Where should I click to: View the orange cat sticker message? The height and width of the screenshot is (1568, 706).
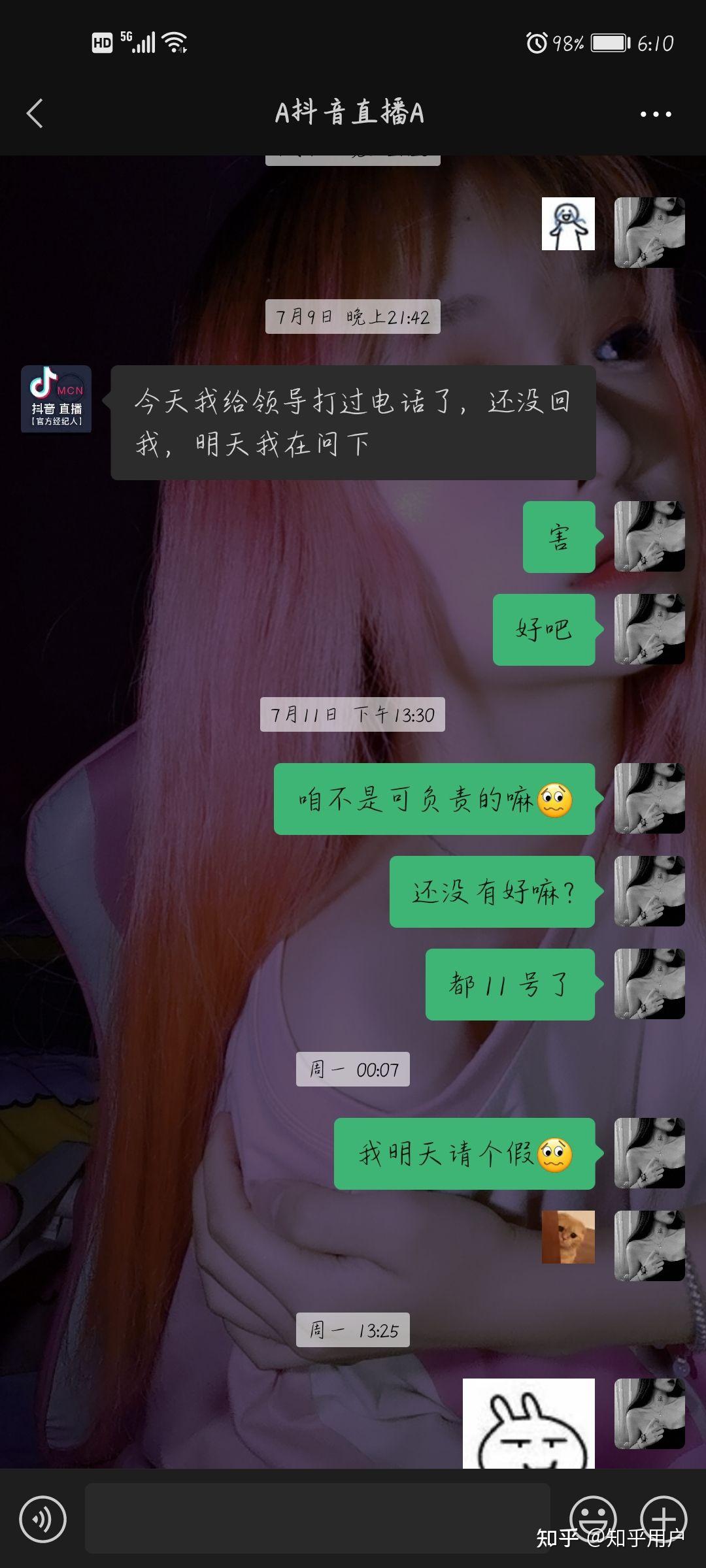pos(568,1236)
